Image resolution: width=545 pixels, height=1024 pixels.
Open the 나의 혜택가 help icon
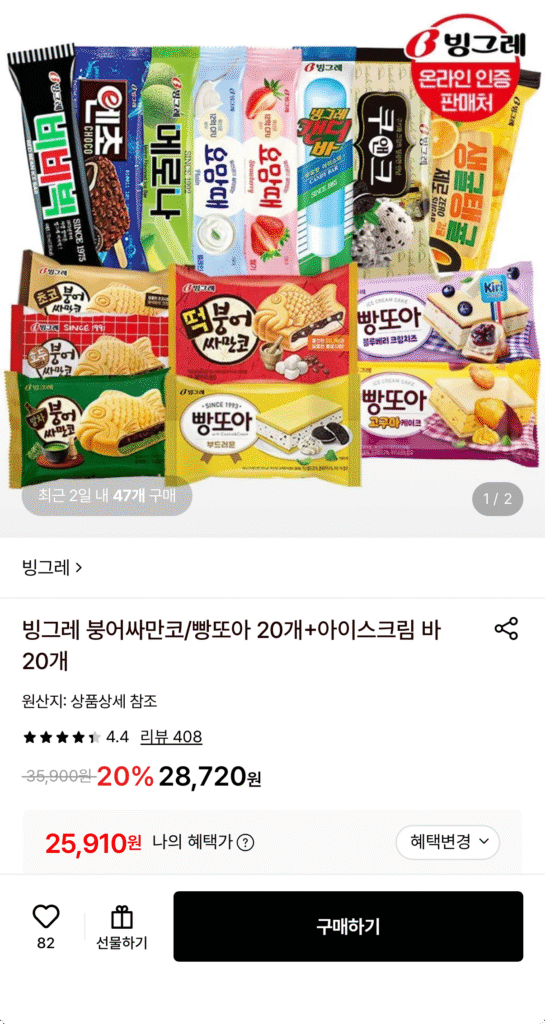245,842
